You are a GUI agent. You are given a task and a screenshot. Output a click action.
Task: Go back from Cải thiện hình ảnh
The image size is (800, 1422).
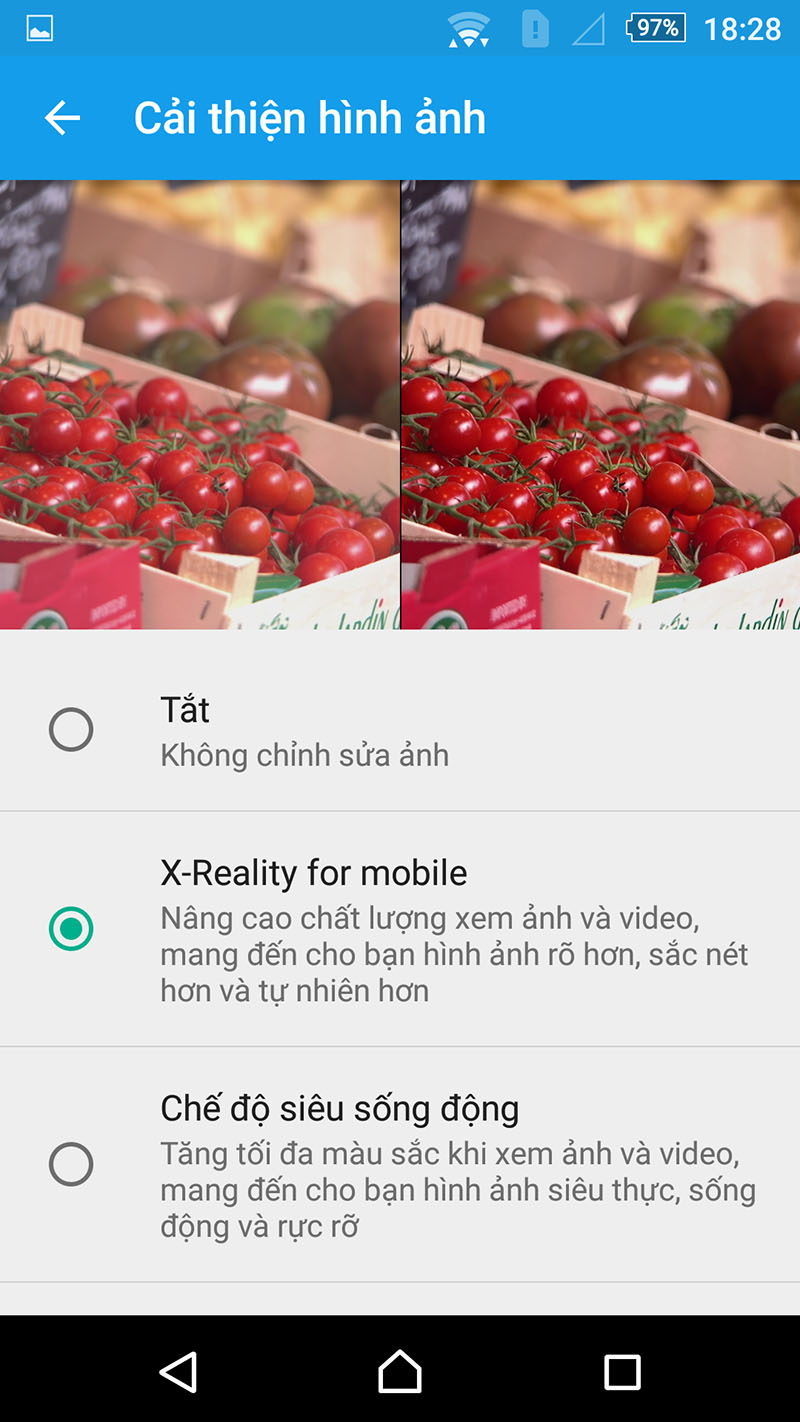pos(62,118)
